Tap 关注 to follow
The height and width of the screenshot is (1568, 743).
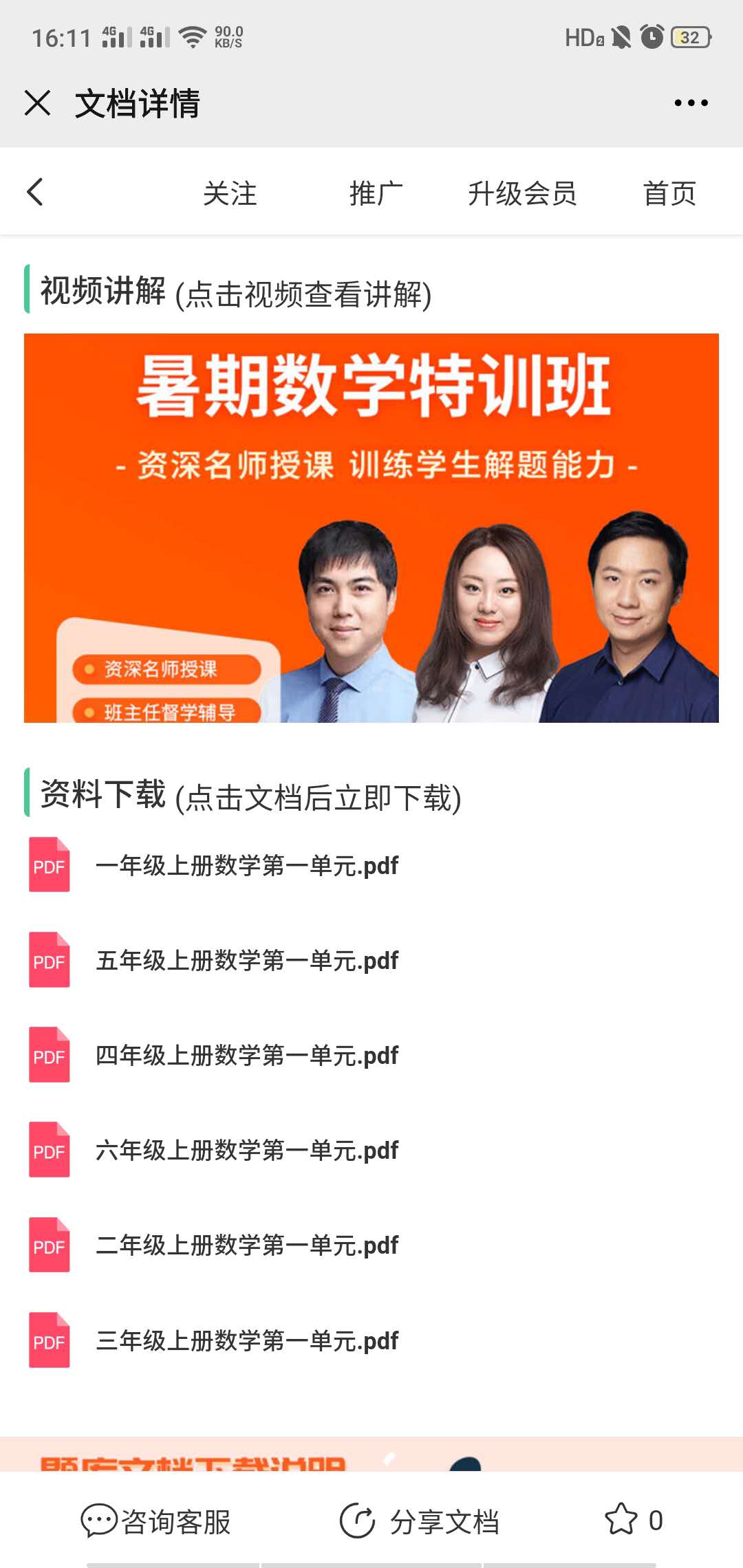tap(230, 193)
